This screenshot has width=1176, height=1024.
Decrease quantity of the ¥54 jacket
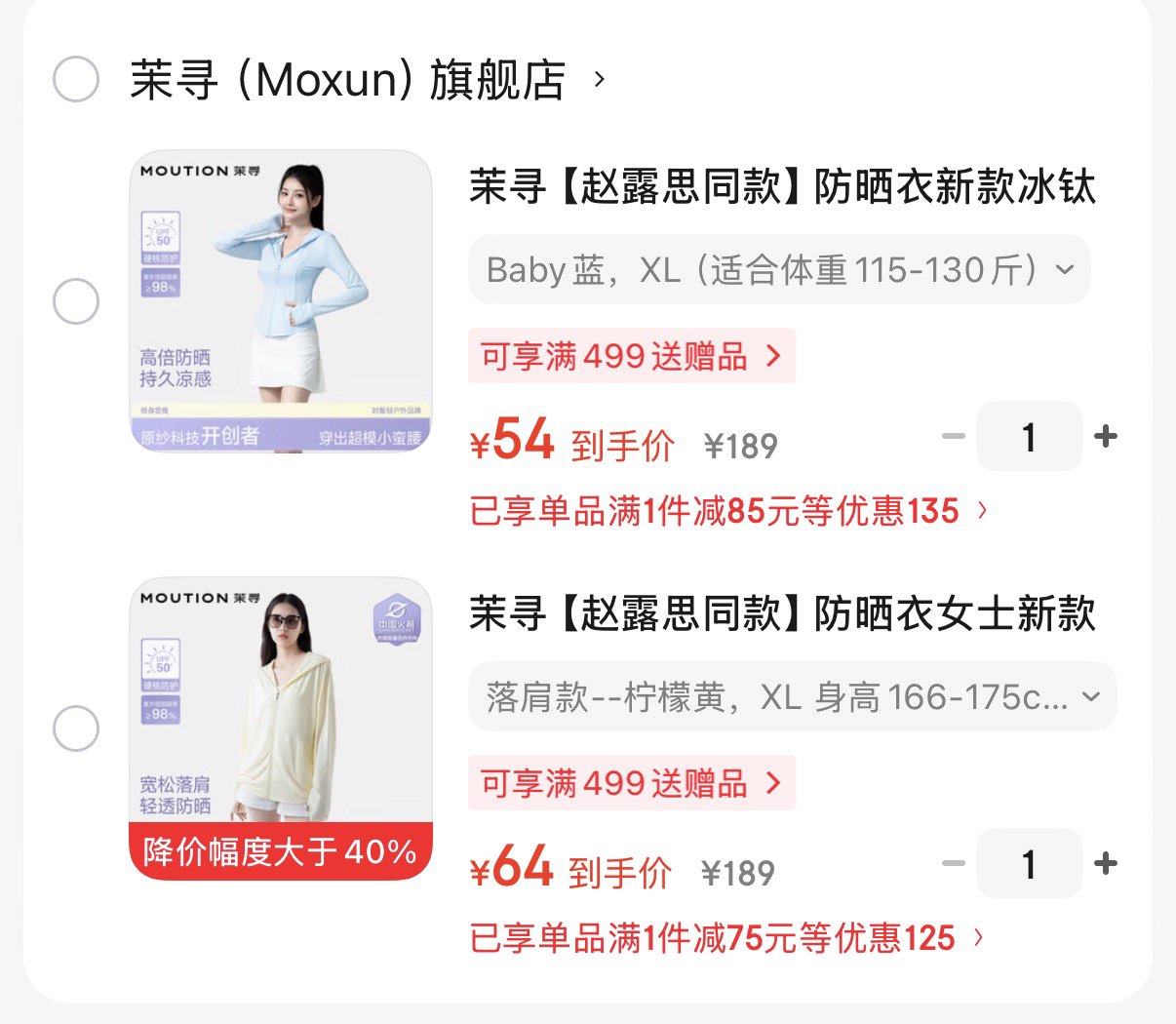pyautogui.click(x=954, y=436)
